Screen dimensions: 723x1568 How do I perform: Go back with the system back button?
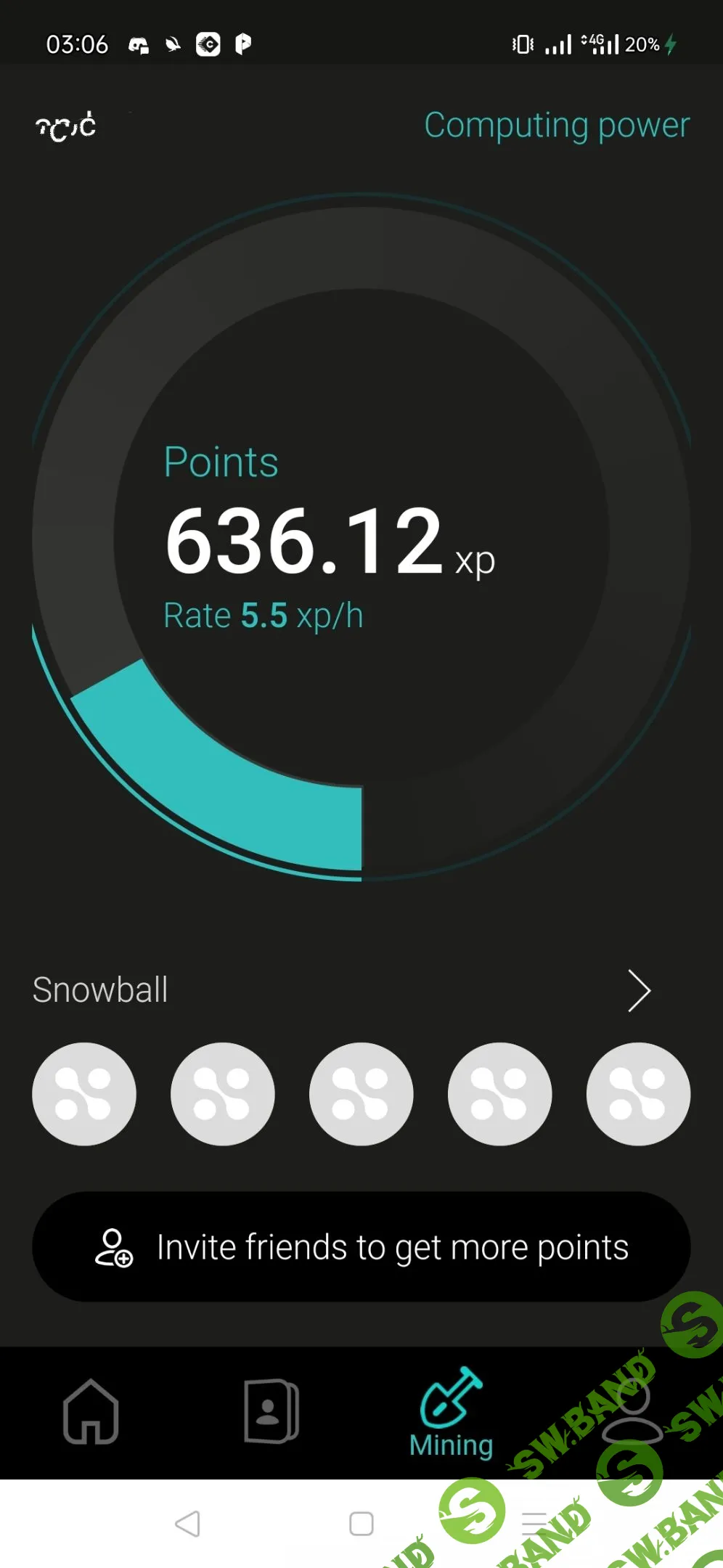[188, 1523]
